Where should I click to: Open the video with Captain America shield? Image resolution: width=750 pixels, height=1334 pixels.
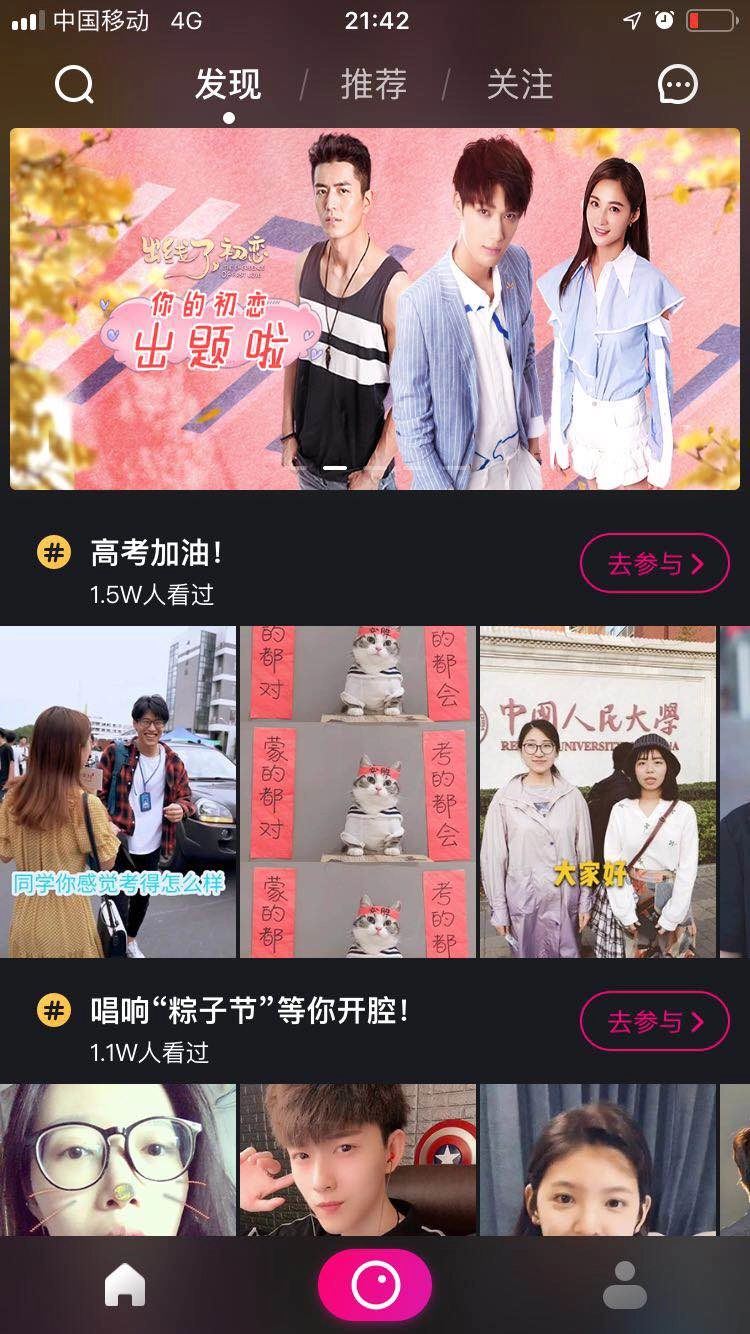(x=358, y=1160)
